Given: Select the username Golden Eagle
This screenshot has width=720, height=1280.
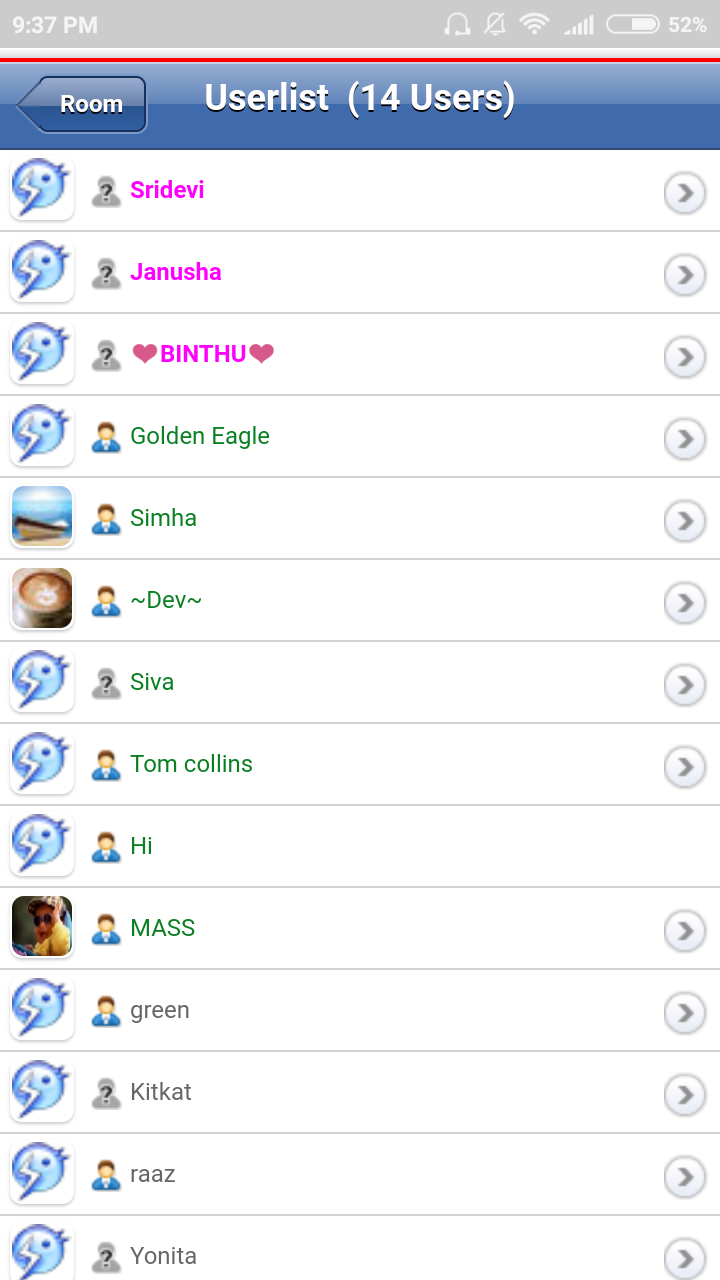Looking at the screenshot, I should pos(199,436).
